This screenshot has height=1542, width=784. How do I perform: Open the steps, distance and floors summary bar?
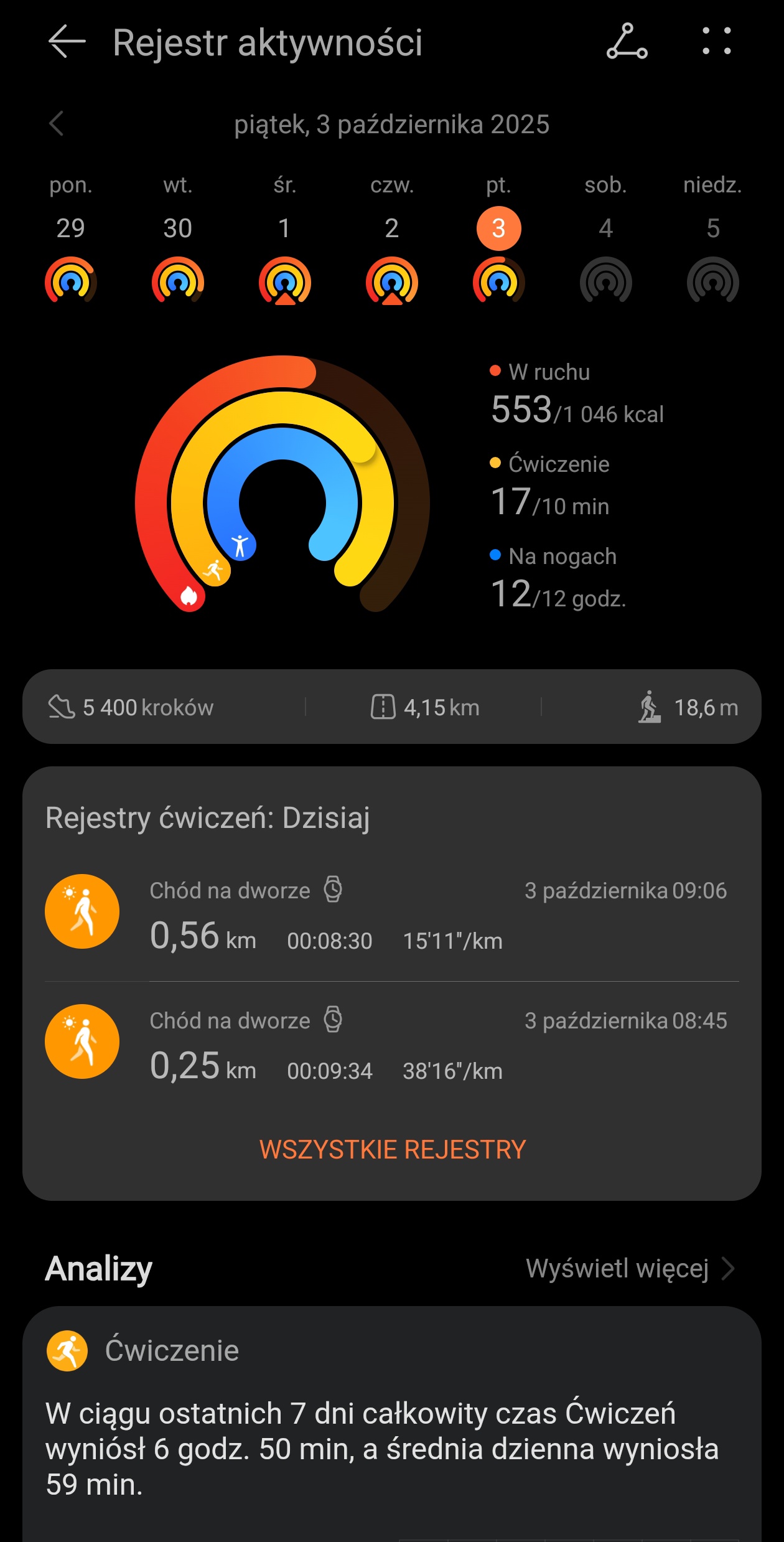[392, 707]
